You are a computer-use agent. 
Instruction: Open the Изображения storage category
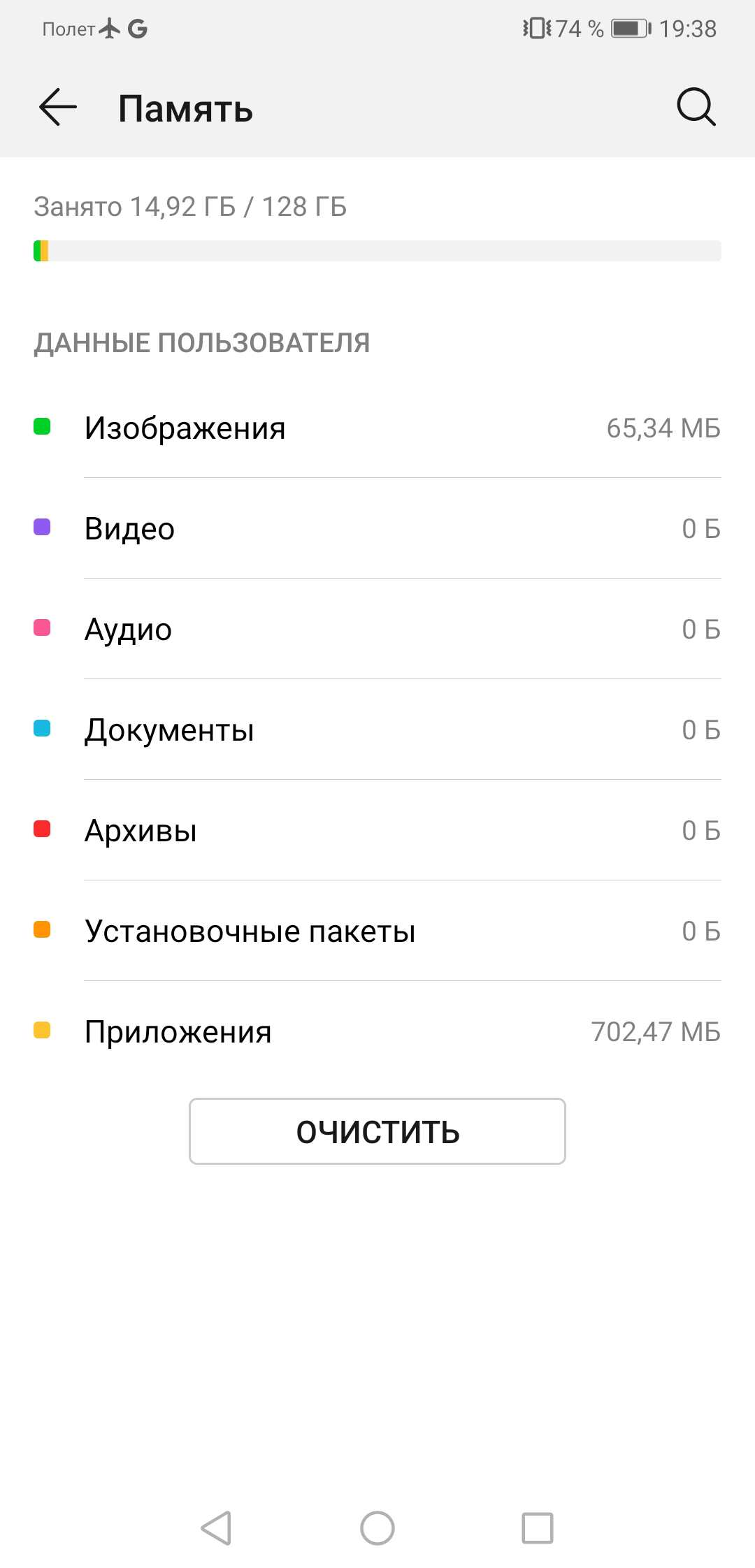pos(377,428)
